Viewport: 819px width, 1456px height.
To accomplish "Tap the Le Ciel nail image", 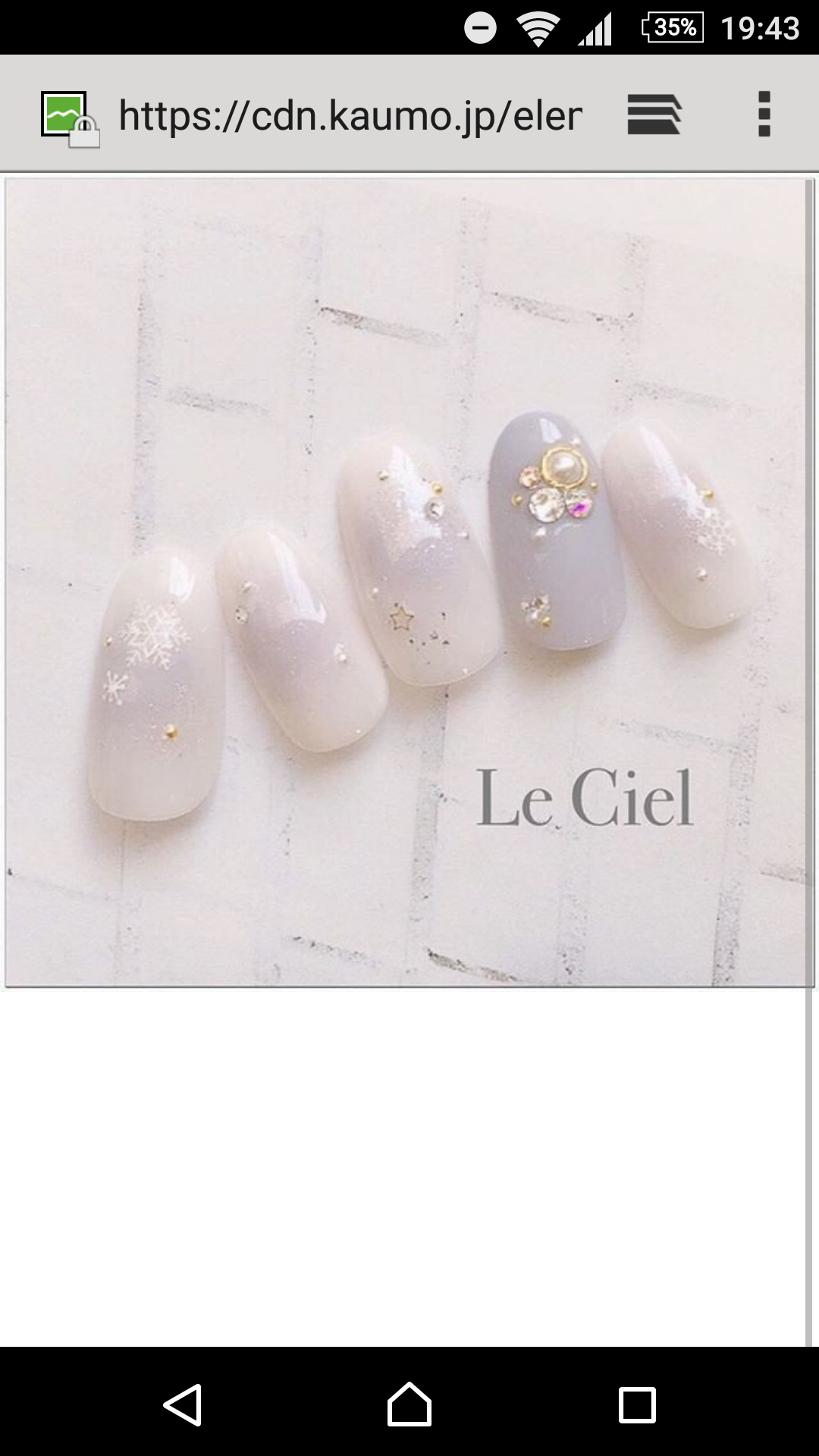I will click(x=409, y=582).
